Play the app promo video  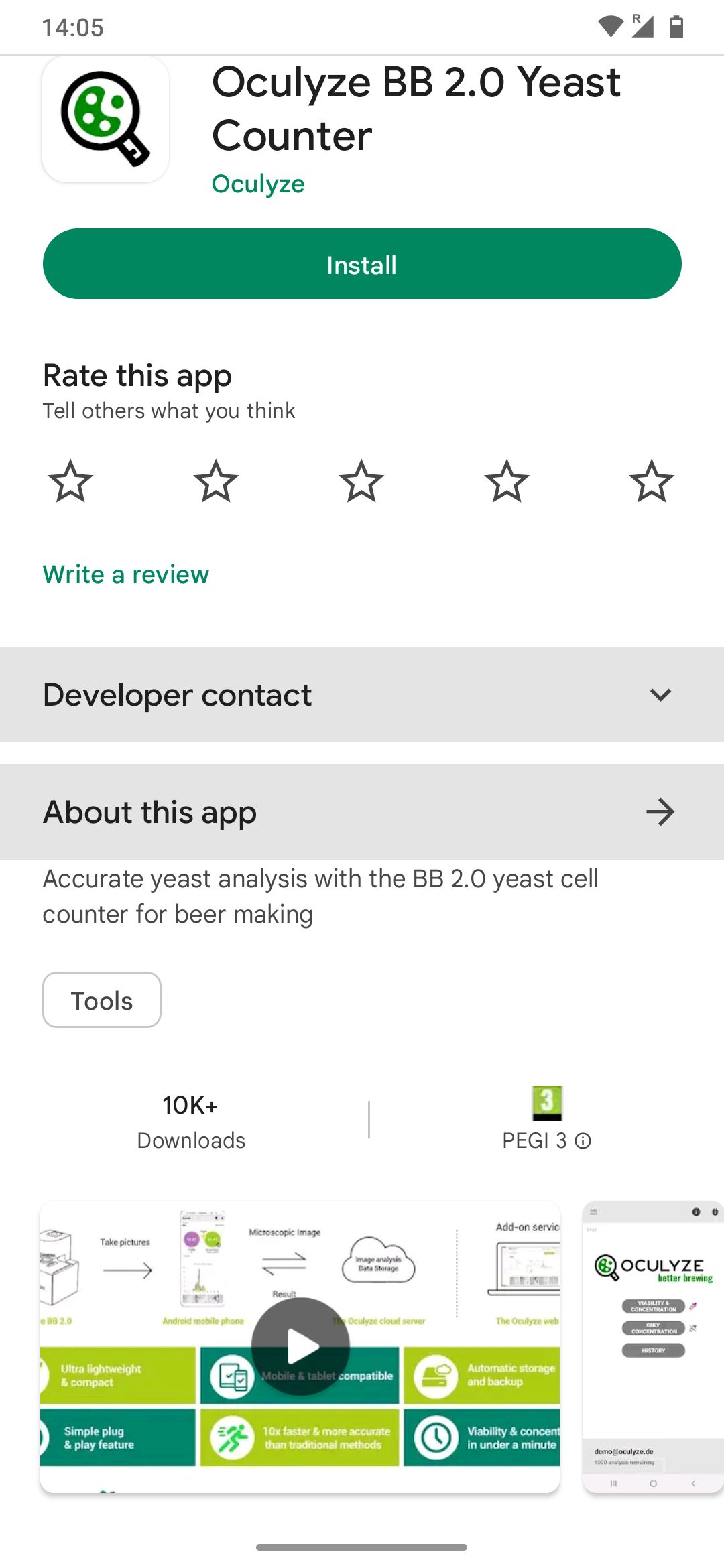tap(300, 1346)
